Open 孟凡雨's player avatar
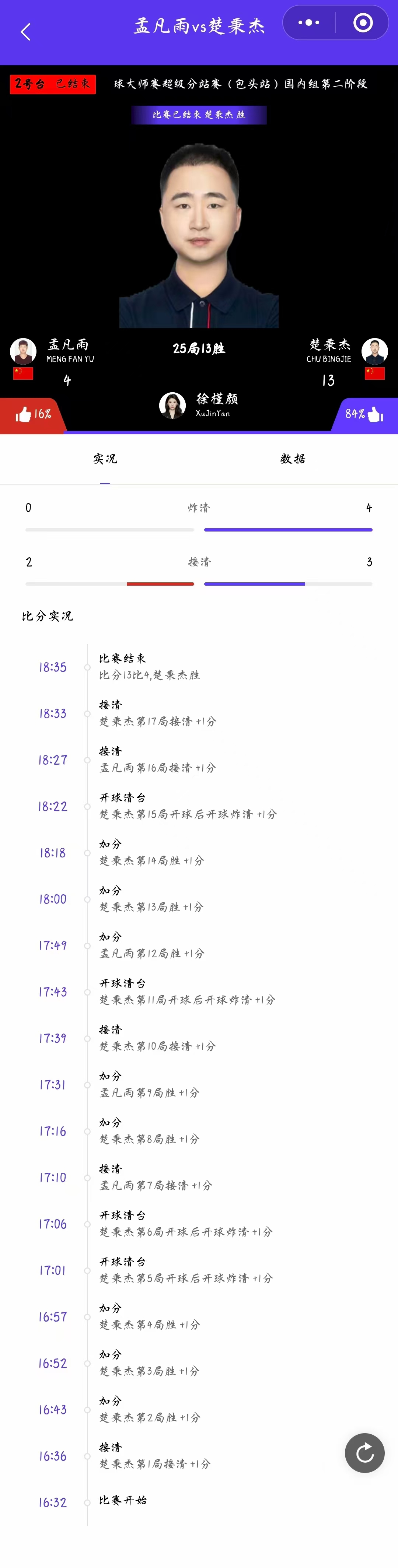The height and width of the screenshot is (1568, 398). [23, 351]
